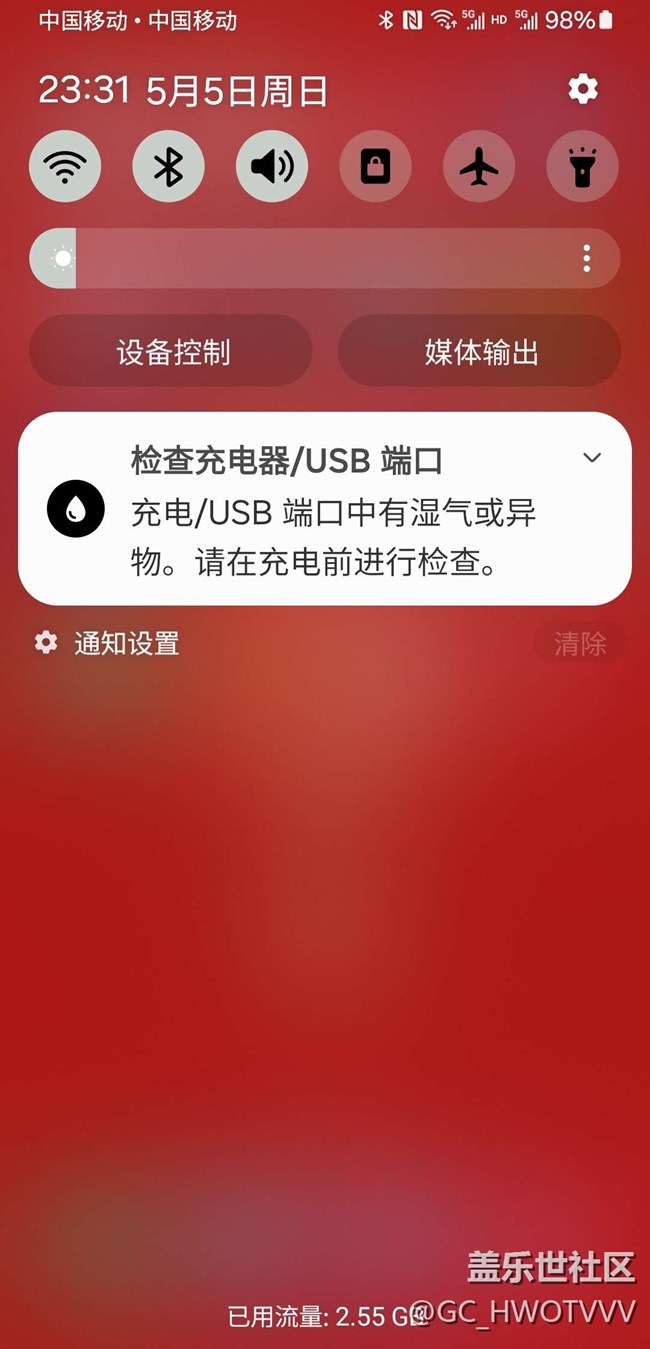The width and height of the screenshot is (650, 1349).
Task: Expand the 检查充电器/USB 端口 notification
Action: 592,458
